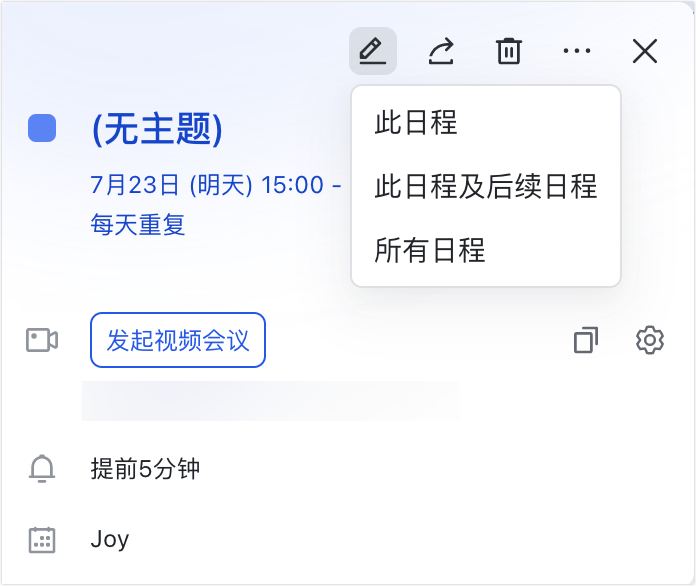Select 此日程 to edit only this event

(x=416, y=123)
